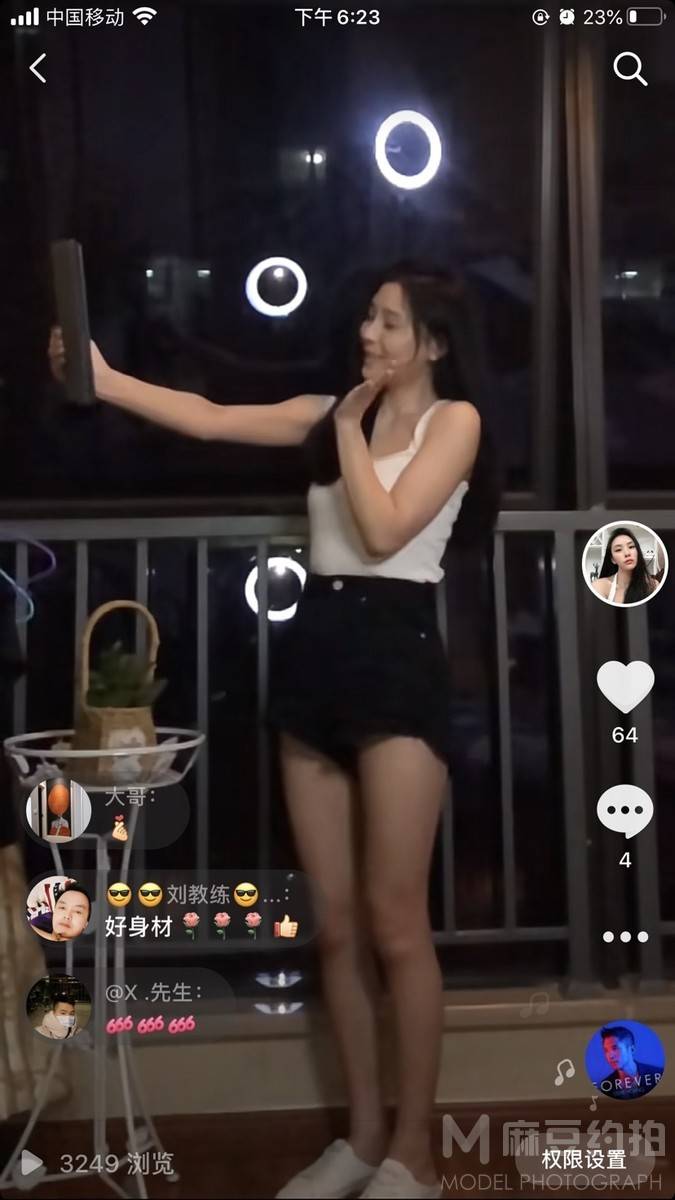The height and width of the screenshot is (1200, 675).
Task: Open commenter 大哥's avatar
Action: point(58,808)
